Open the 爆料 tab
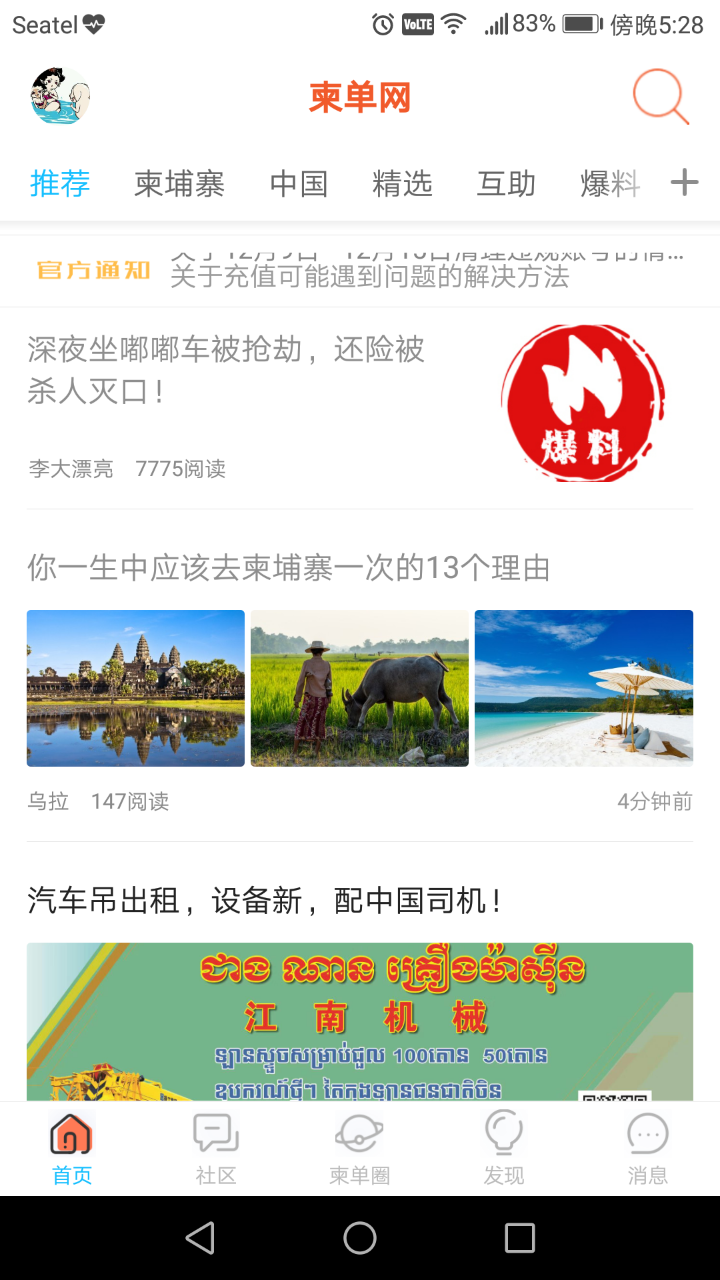 pos(609,184)
